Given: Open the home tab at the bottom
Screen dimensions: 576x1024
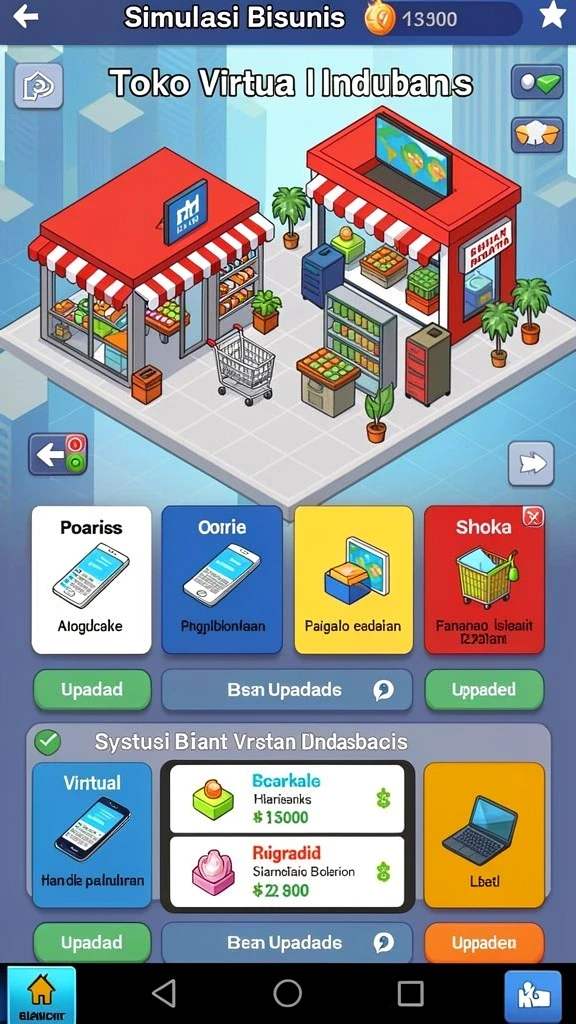Looking at the screenshot, I should coord(41,995).
